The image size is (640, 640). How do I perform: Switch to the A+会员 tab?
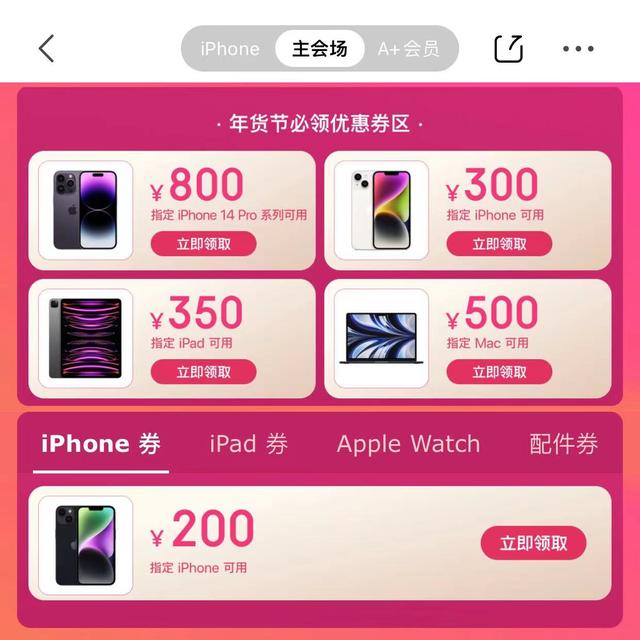pos(408,48)
